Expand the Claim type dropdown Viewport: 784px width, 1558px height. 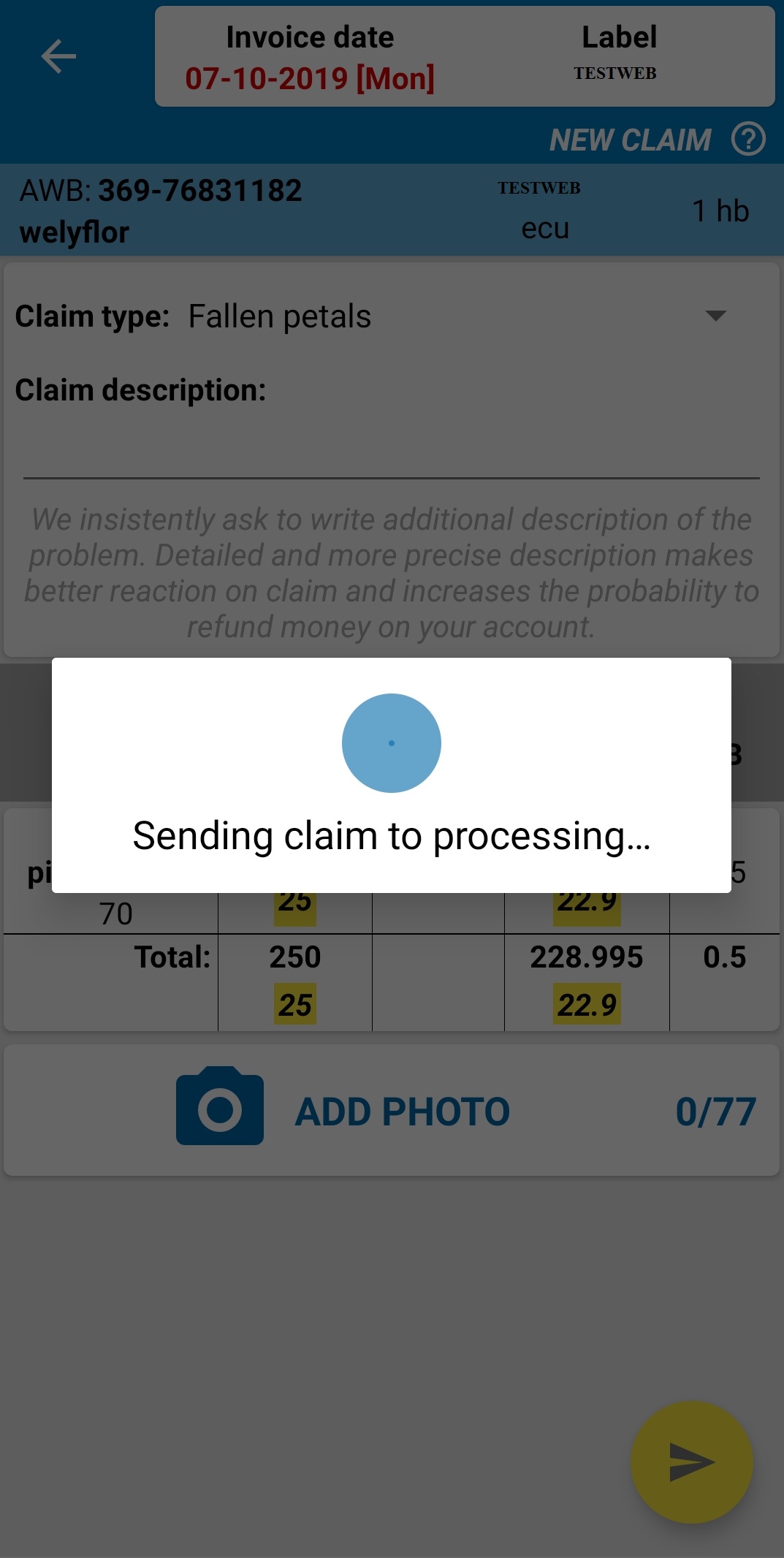pyautogui.click(x=715, y=316)
